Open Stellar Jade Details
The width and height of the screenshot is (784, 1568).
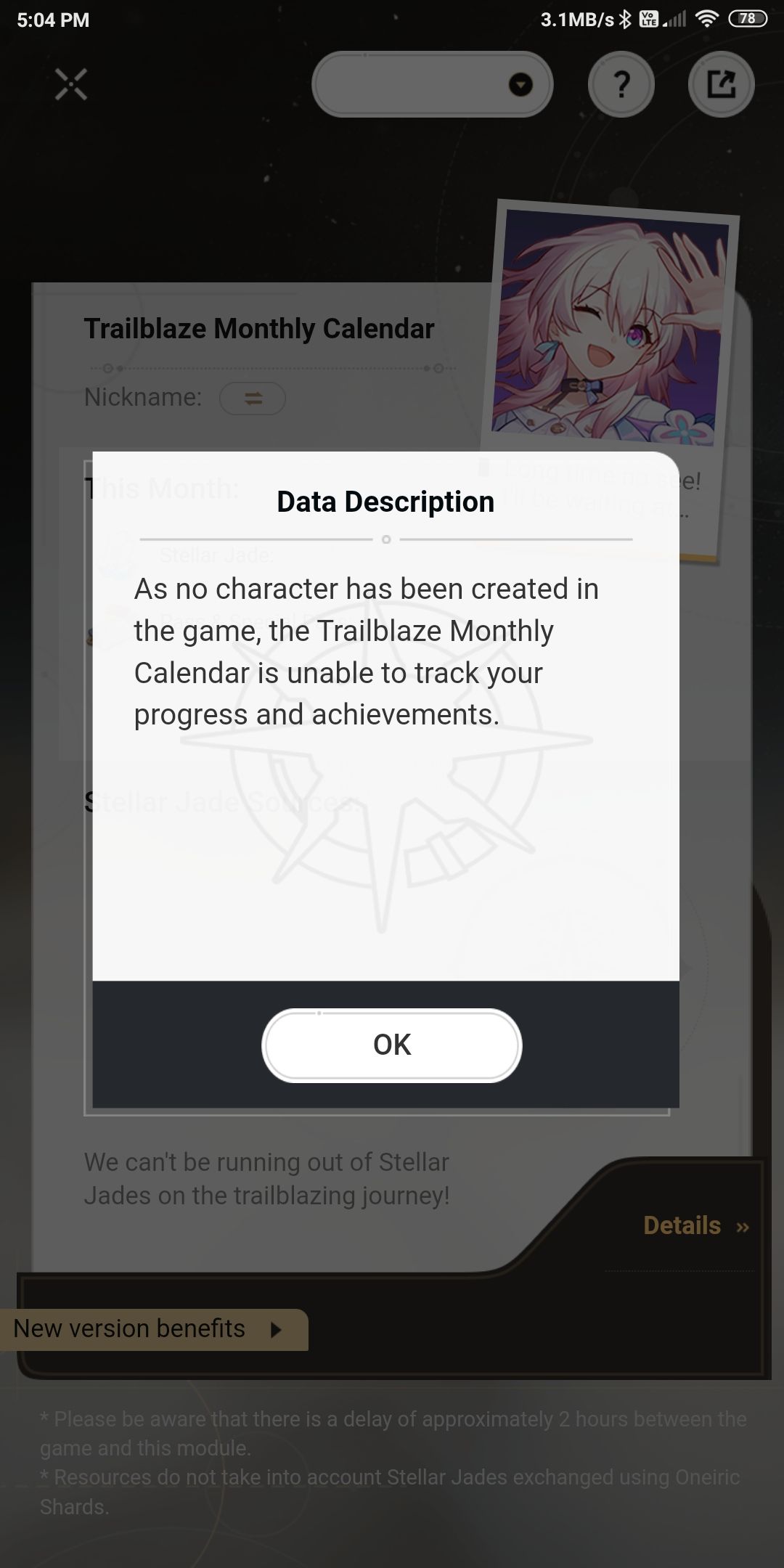tap(696, 1225)
